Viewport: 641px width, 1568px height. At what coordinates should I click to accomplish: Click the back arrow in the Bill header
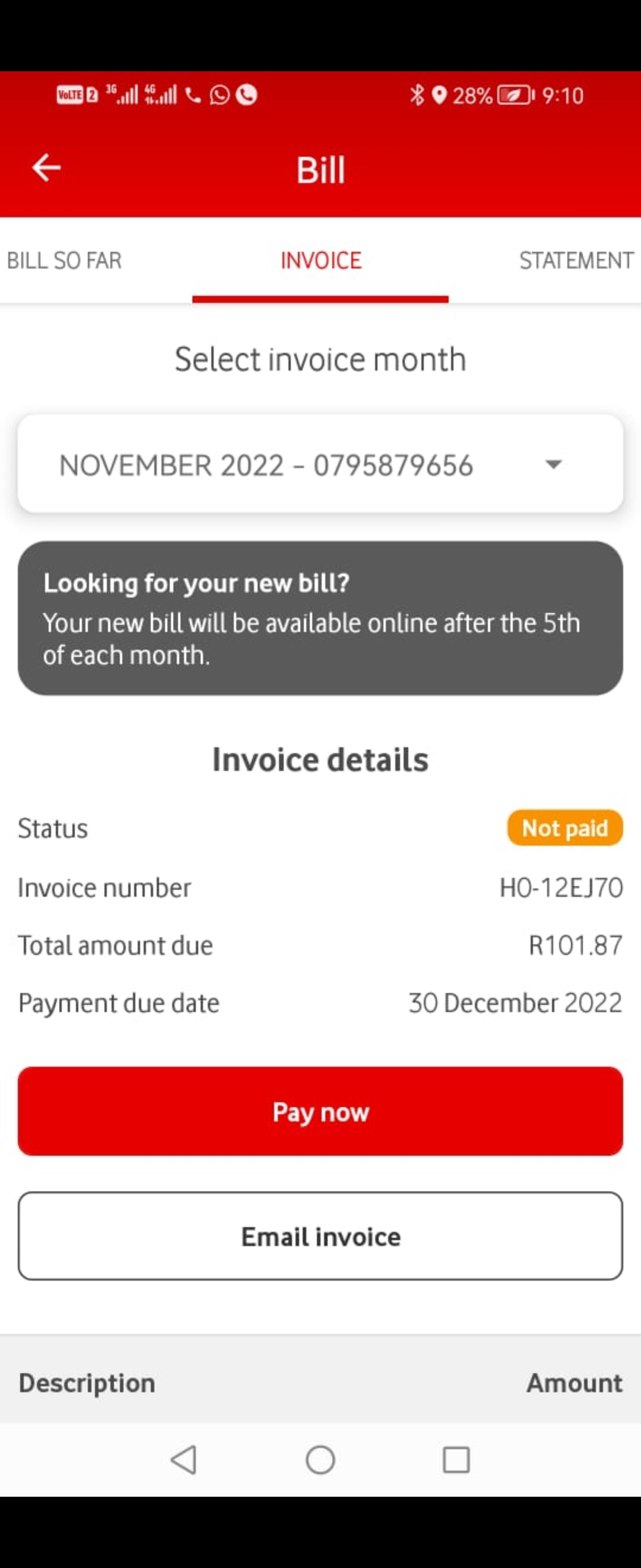click(x=46, y=169)
